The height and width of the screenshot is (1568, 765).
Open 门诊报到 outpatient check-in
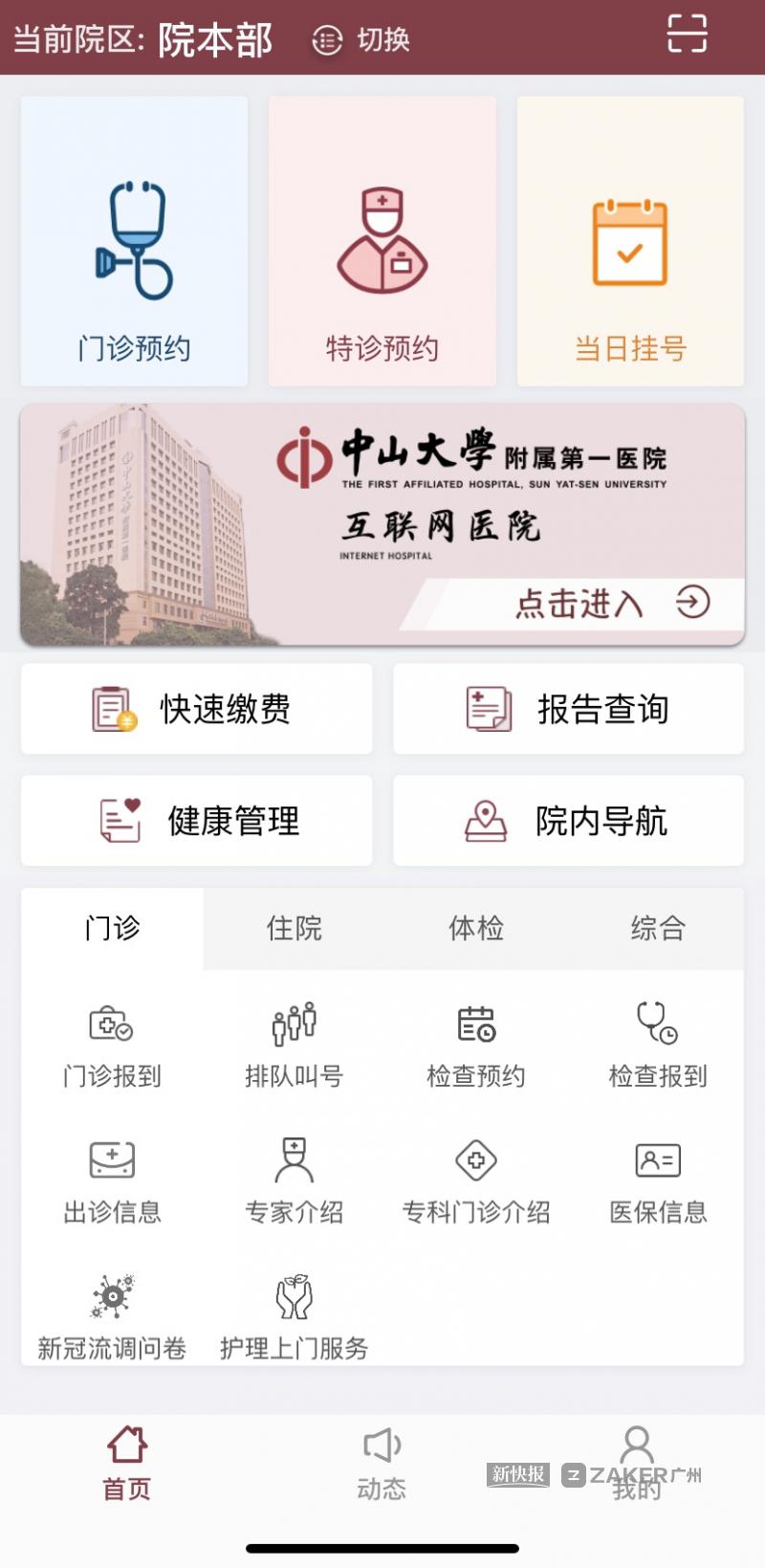click(x=112, y=1046)
